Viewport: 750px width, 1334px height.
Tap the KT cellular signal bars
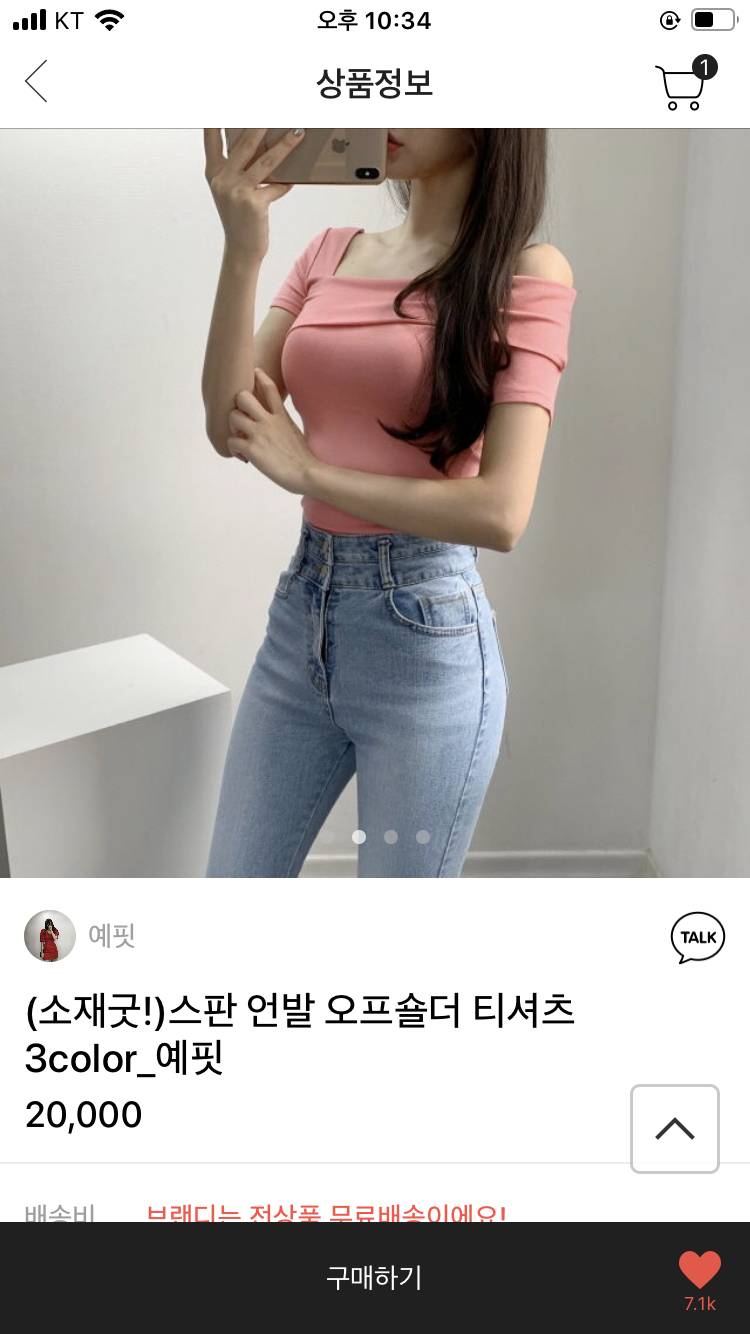click(x=27, y=18)
